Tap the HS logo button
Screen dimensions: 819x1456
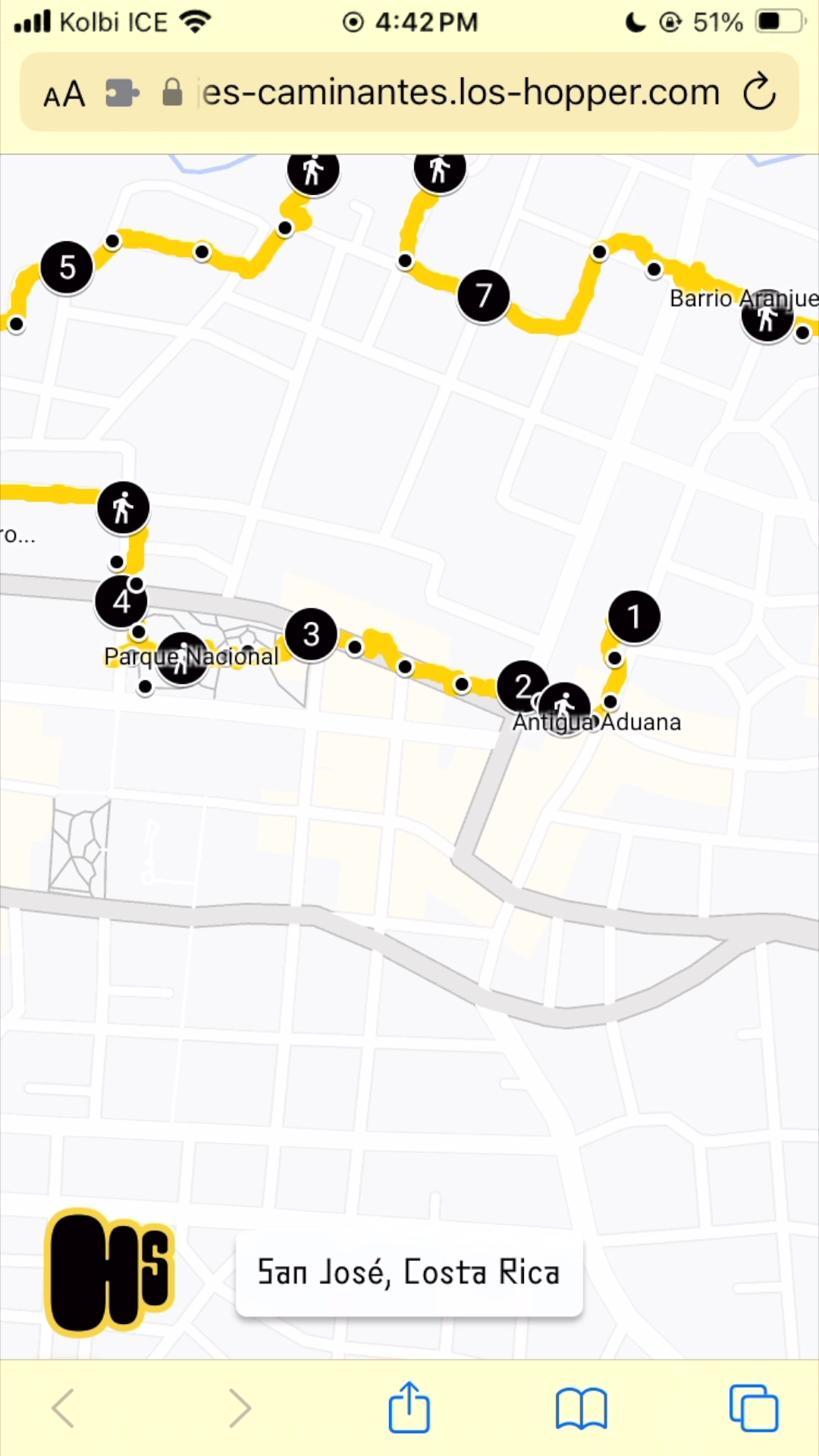[110, 1271]
